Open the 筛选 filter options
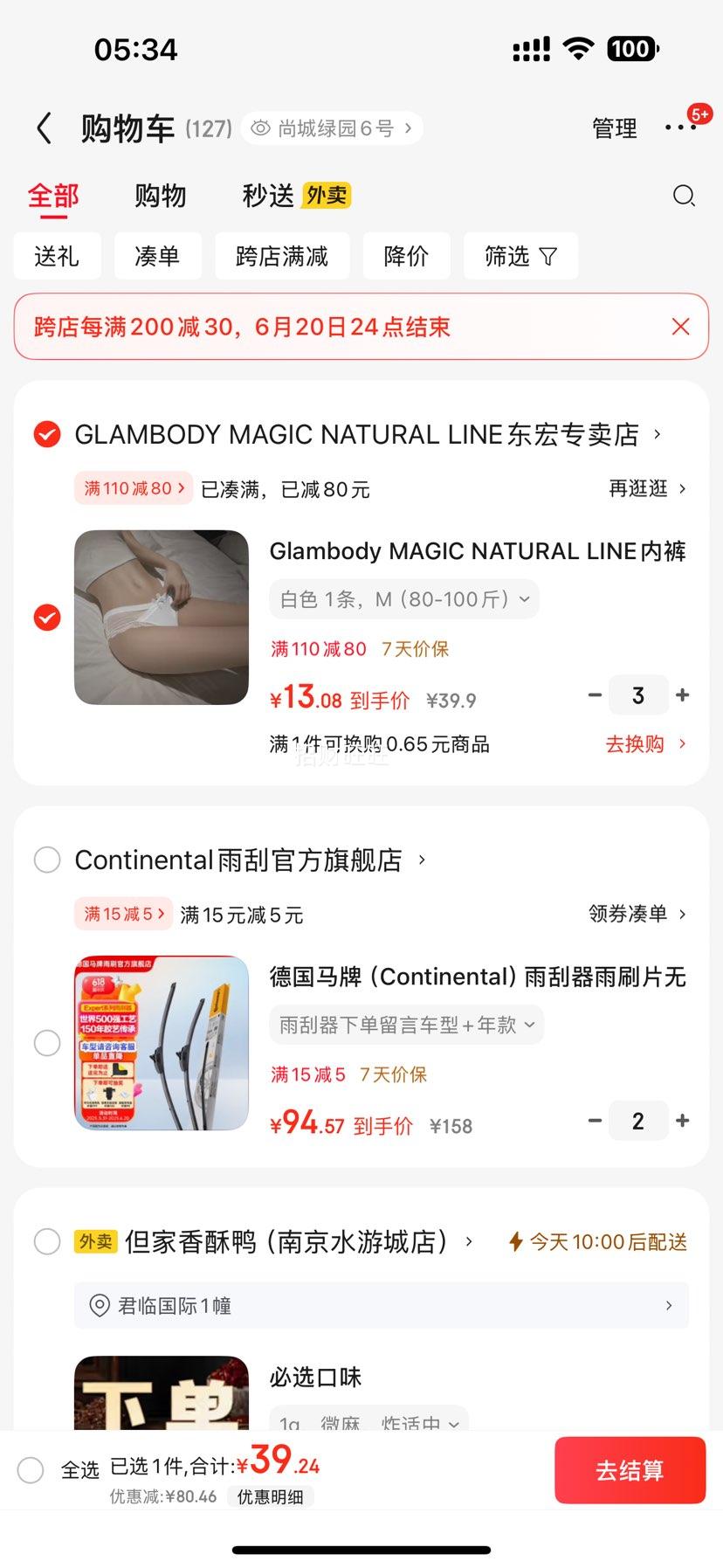723x1568 pixels. coord(520,256)
